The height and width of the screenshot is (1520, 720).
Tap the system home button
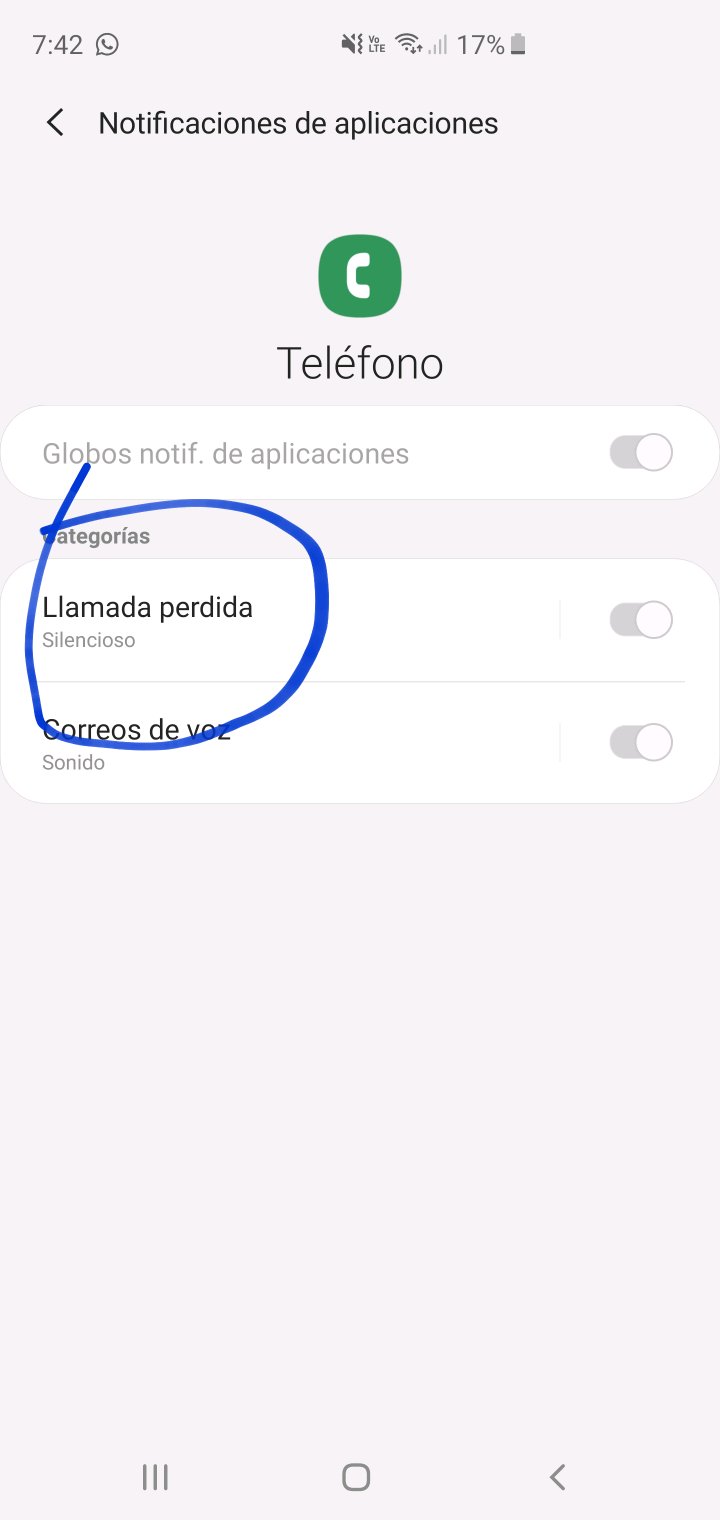356,1477
